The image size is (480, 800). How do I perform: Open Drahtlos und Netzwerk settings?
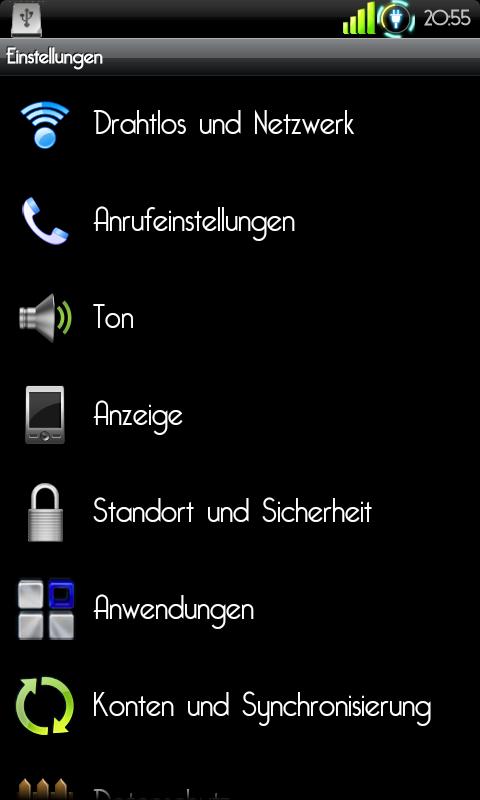point(240,124)
